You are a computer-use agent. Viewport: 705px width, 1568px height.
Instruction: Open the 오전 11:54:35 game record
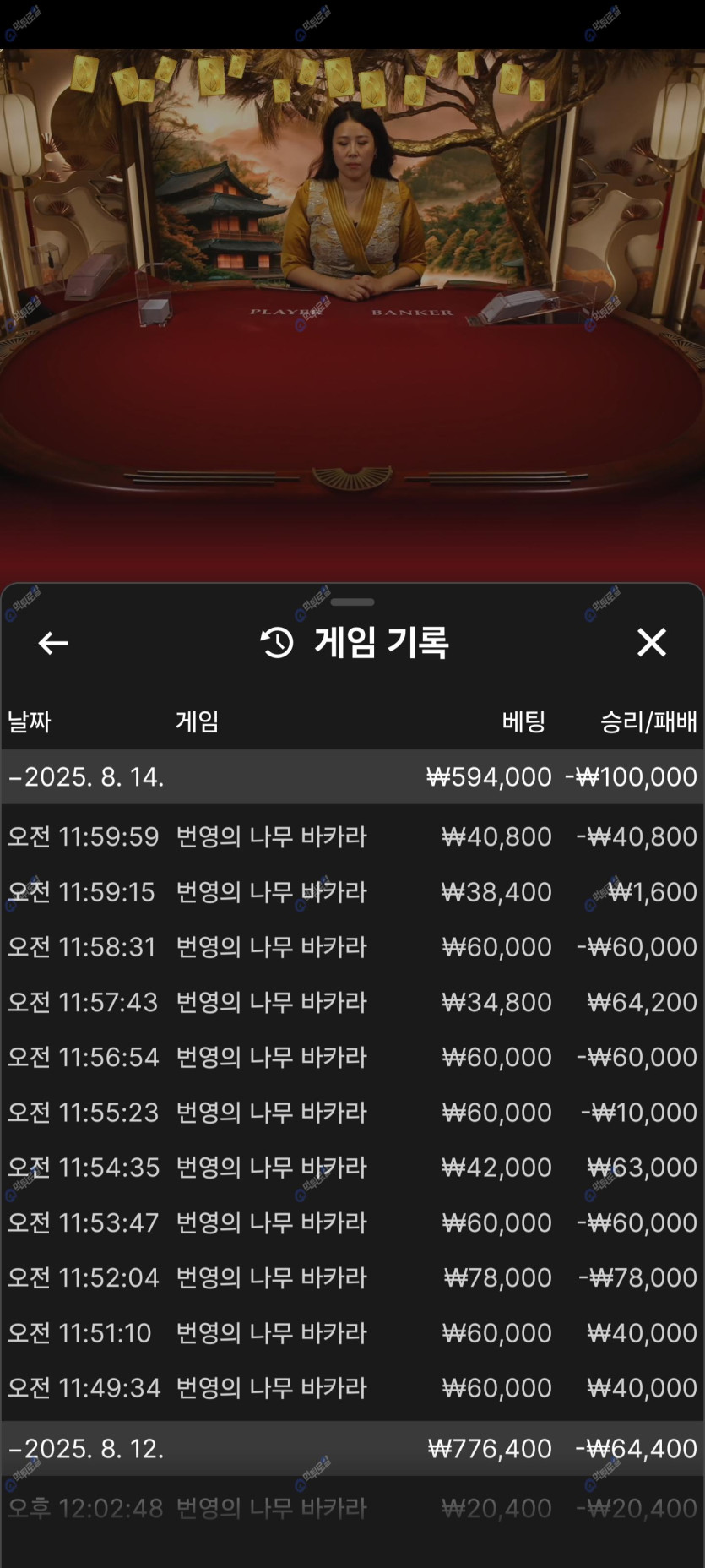352,1168
